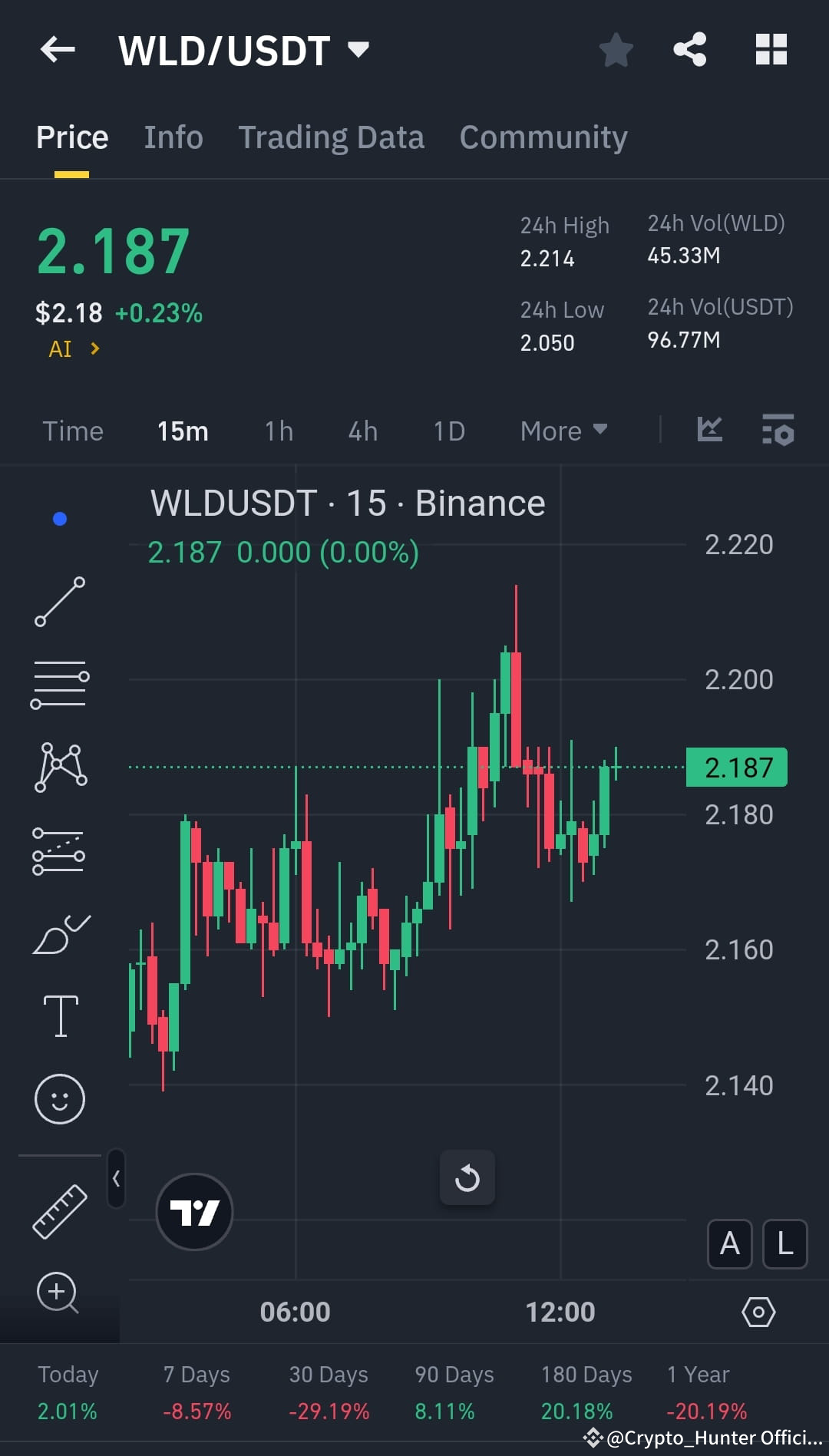Select the Text annotation tool
Screen dimensions: 829x1456
point(60,1015)
